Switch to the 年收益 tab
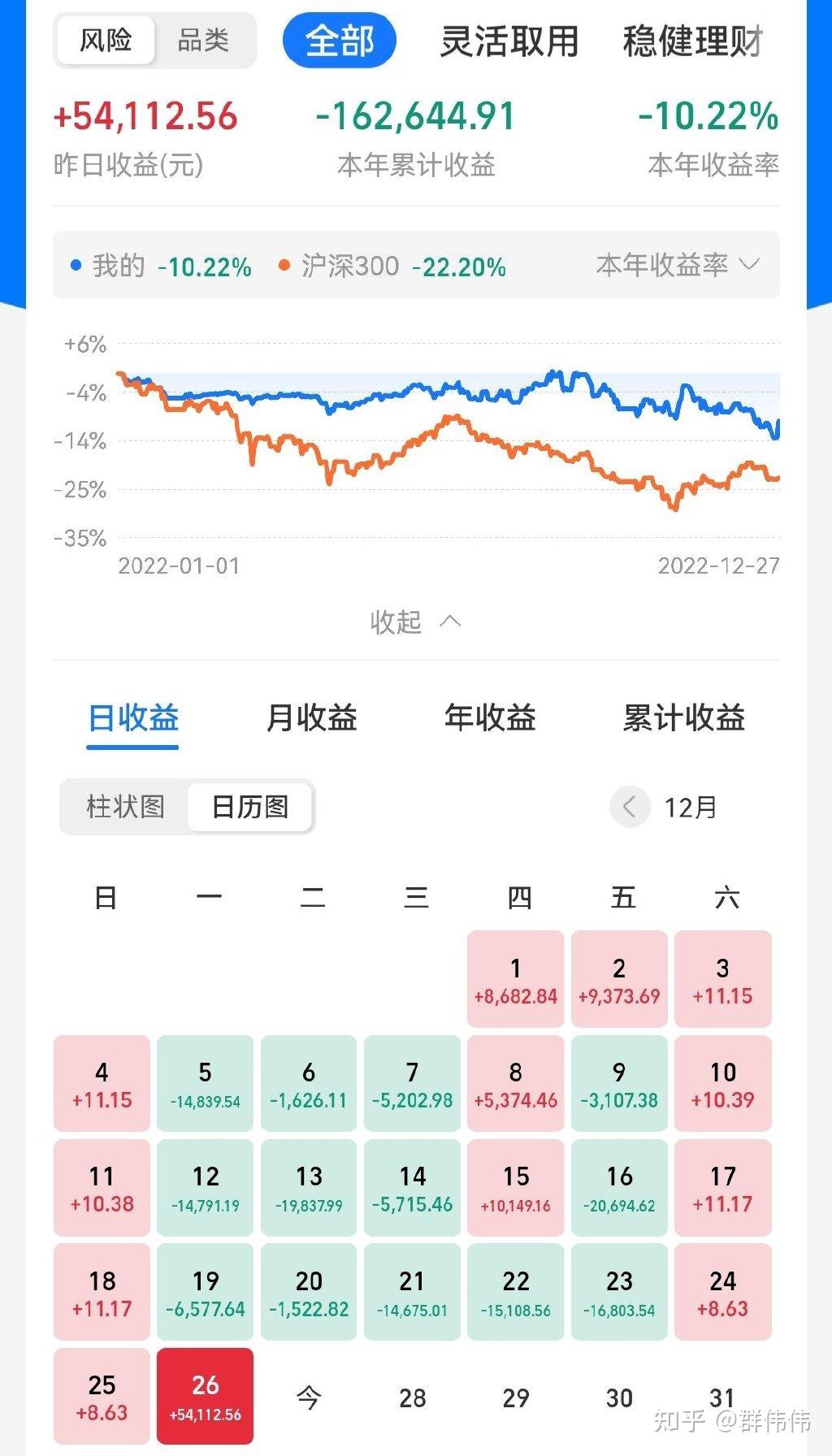The height and width of the screenshot is (1456, 832). (490, 718)
